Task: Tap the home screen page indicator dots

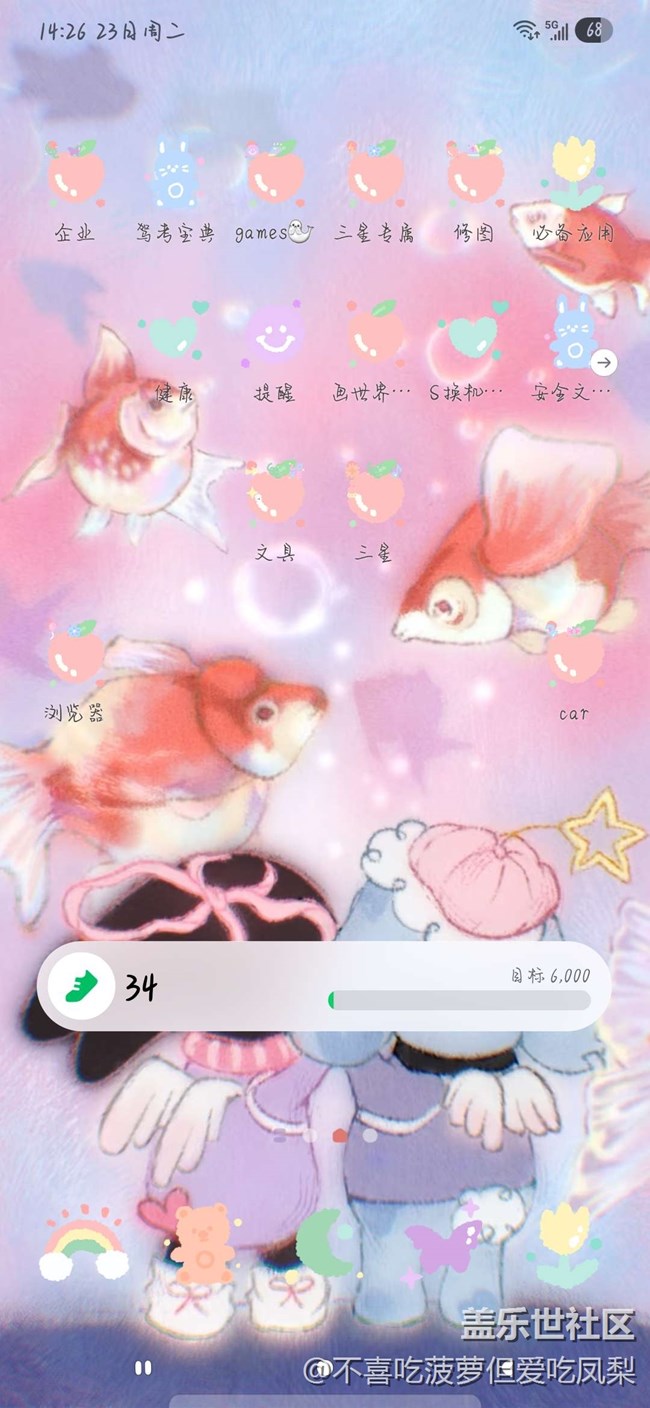Action: (x=324, y=1136)
